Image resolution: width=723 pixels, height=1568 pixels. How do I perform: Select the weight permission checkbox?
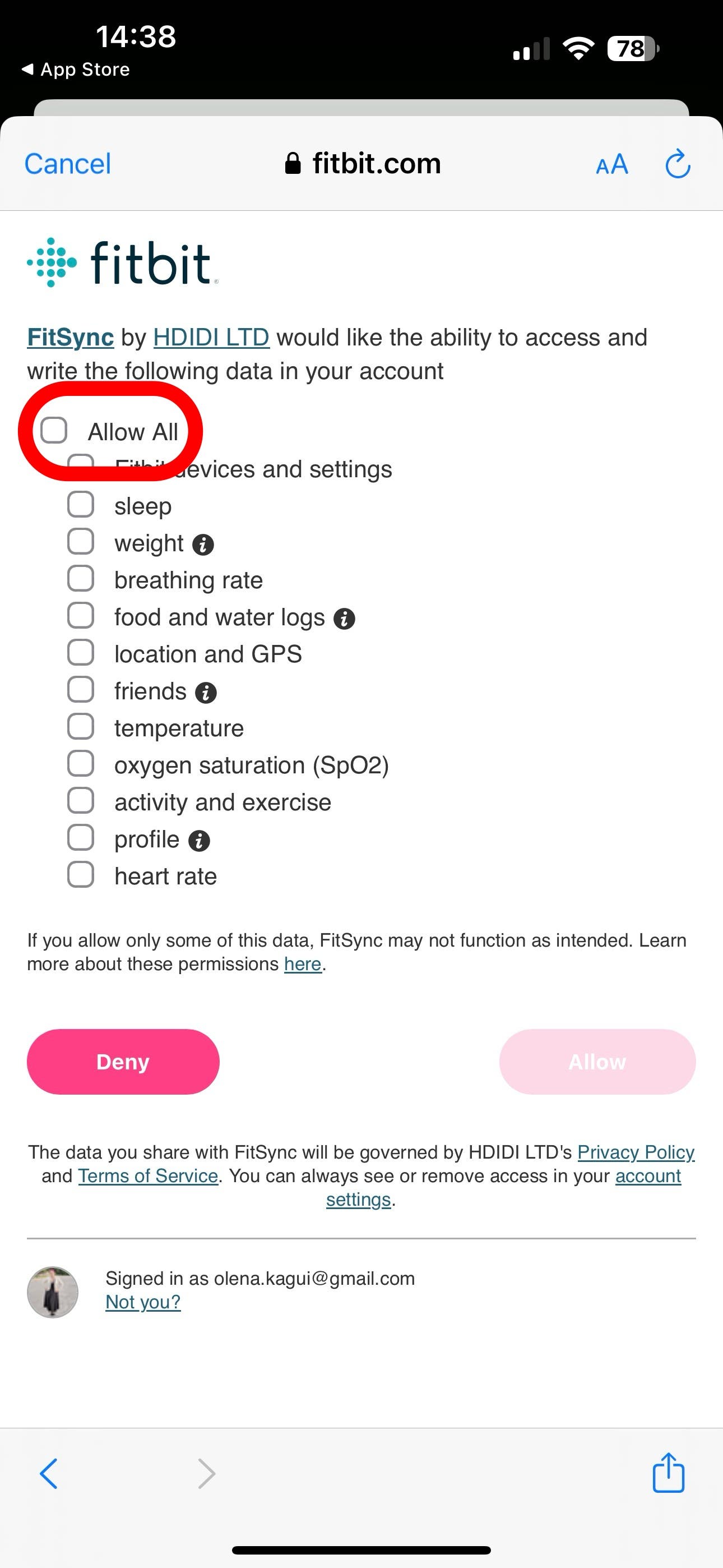point(80,541)
